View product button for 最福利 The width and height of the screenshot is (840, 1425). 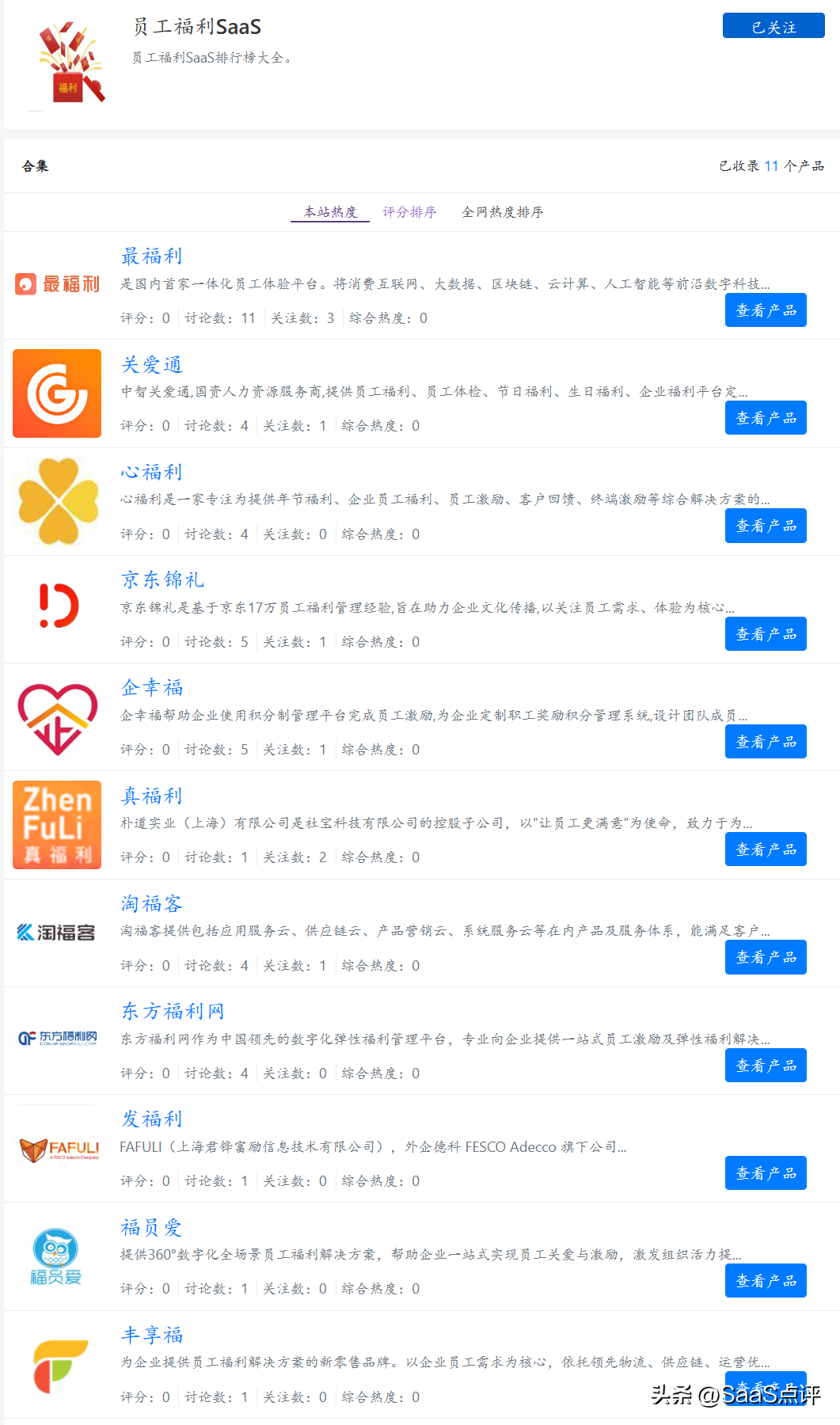(765, 310)
